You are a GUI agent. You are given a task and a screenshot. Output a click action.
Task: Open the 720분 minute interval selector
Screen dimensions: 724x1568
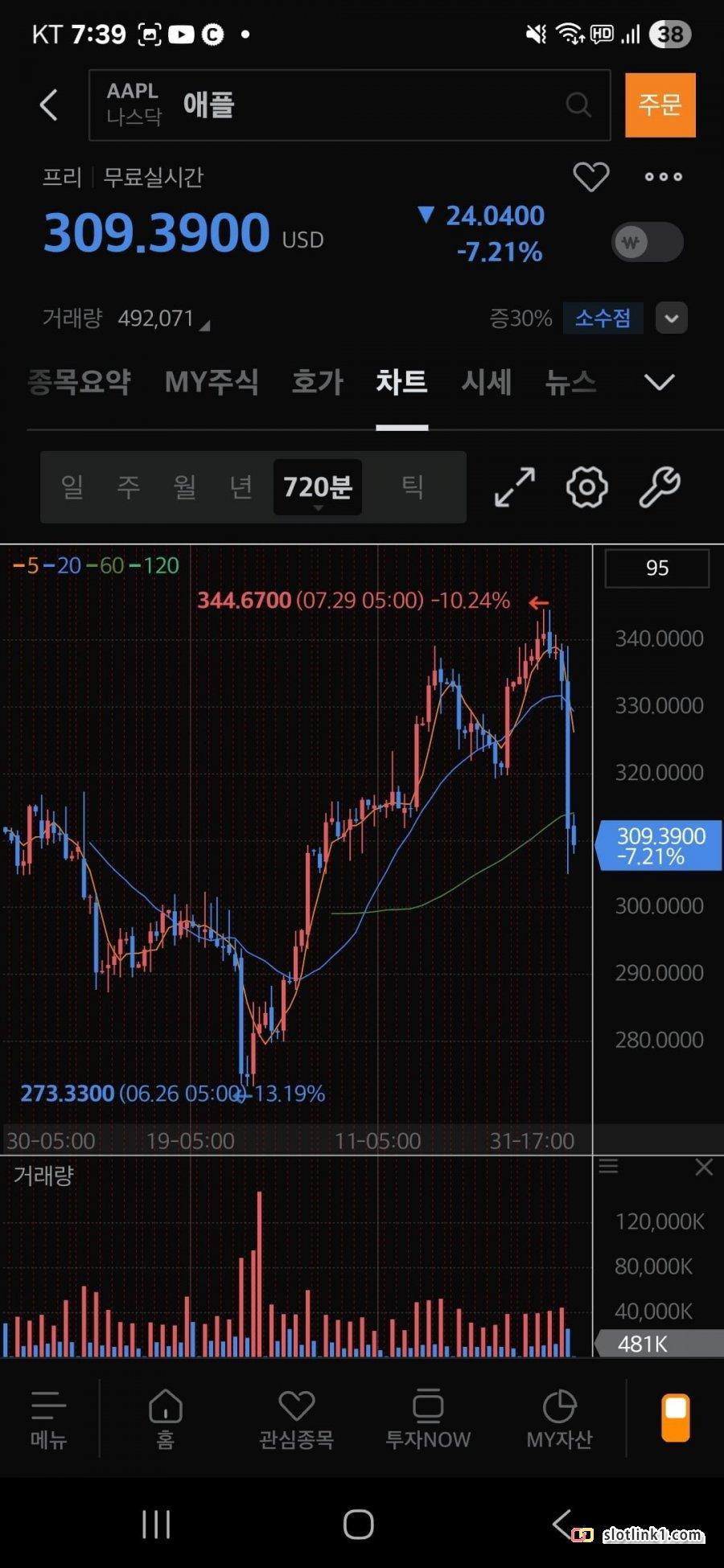click(318, 487)
